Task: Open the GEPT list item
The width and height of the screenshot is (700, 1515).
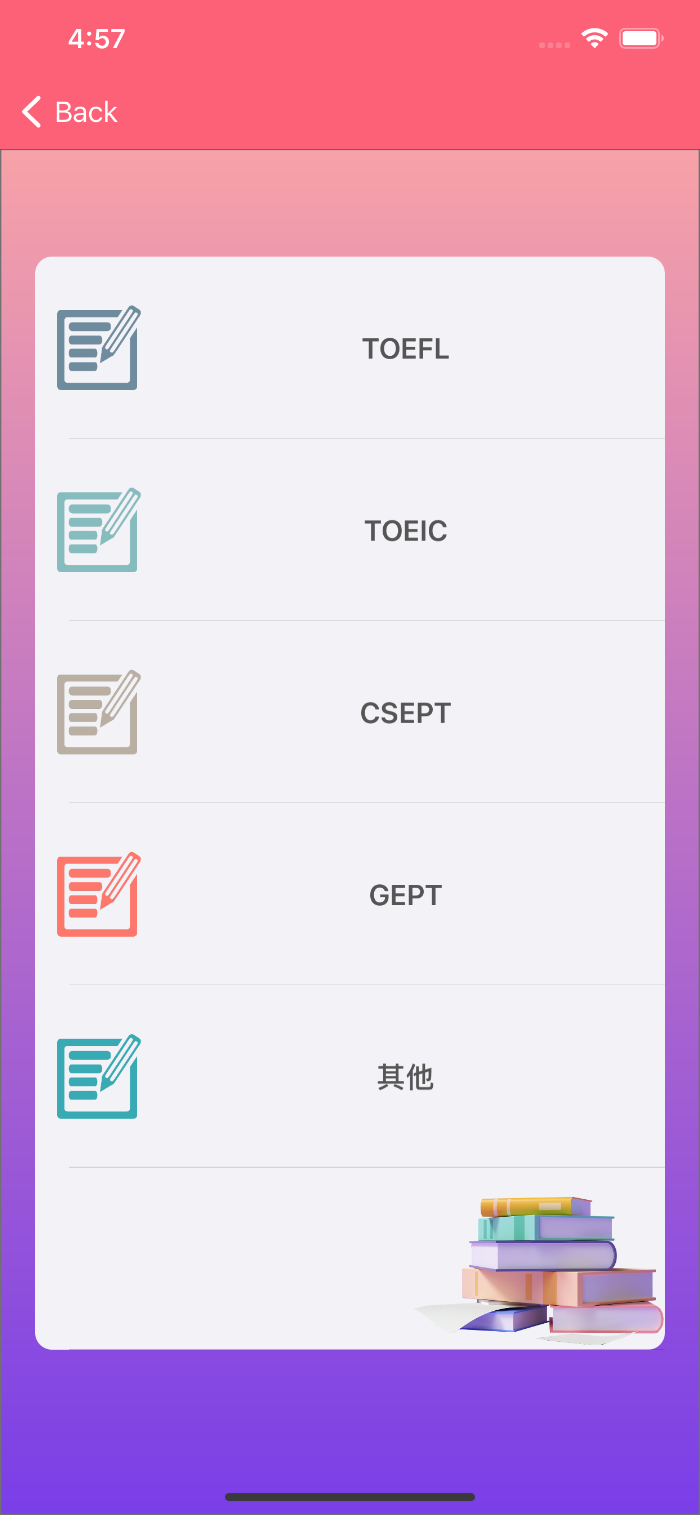Action: [x=405, y=895]
